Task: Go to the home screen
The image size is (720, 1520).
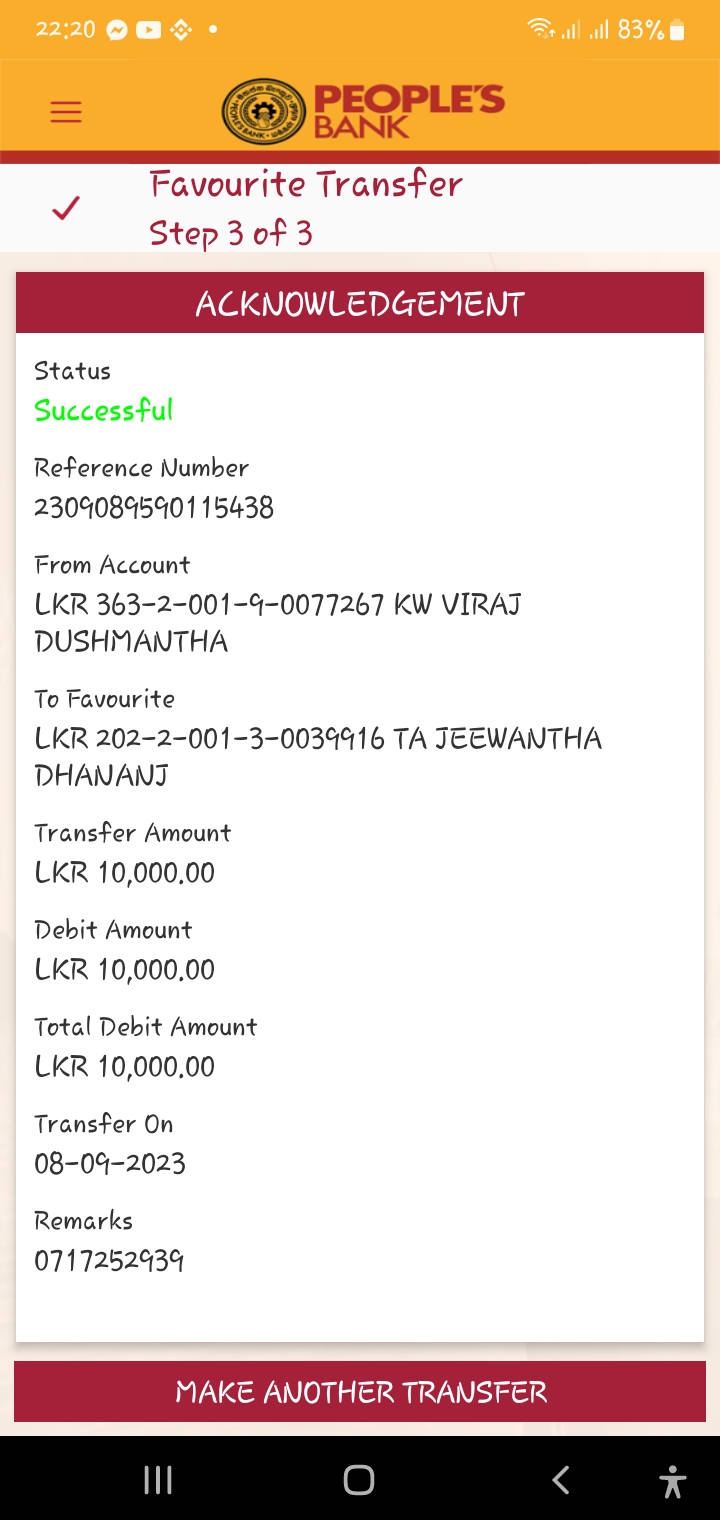Action: coord(359,1479)
